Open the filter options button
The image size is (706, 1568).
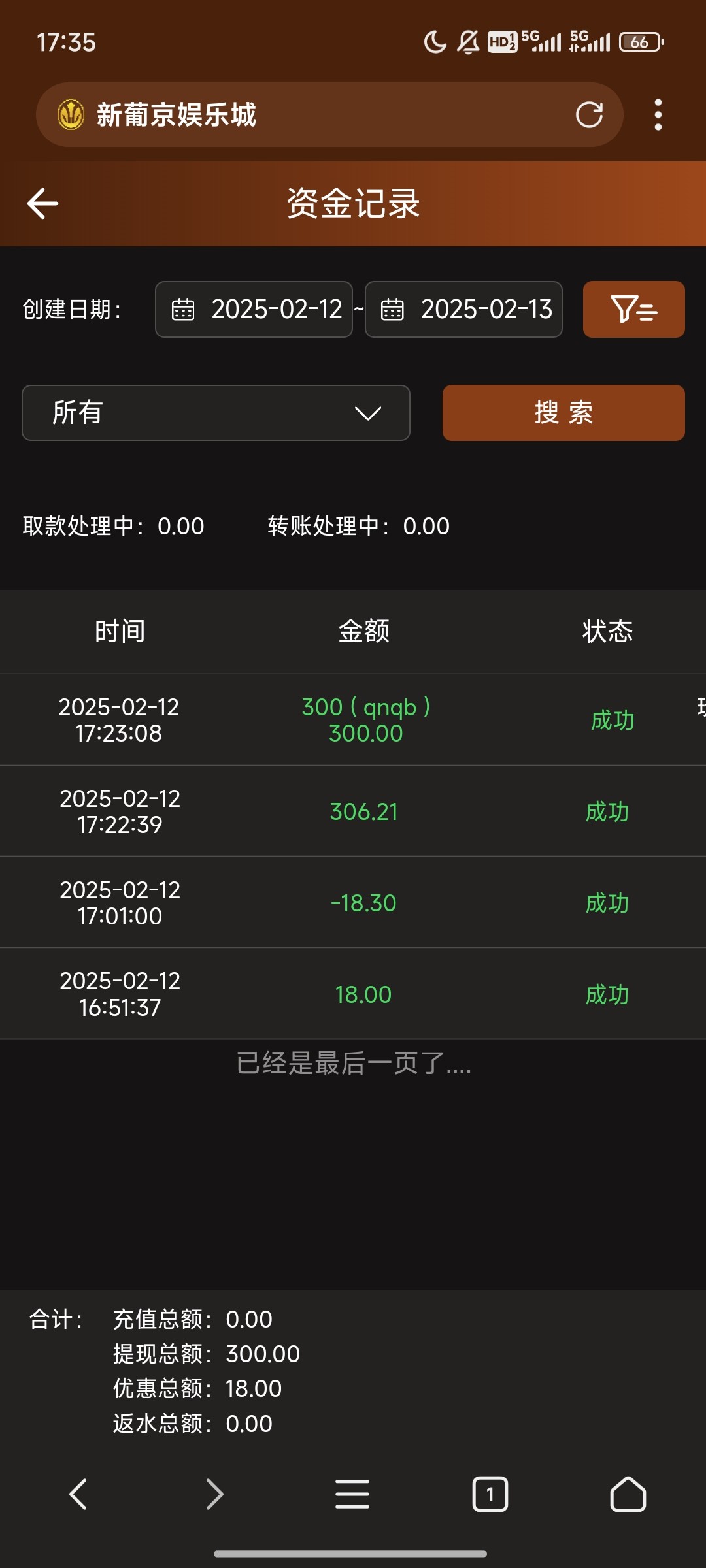(x=633, y=309)
